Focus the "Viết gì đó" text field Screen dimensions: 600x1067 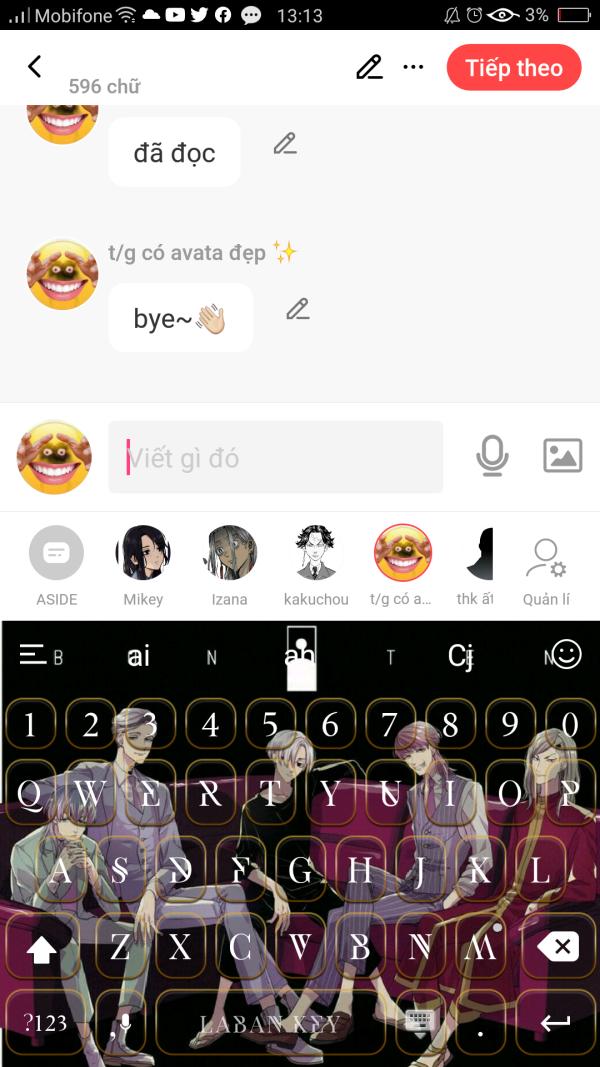(276, 457)
